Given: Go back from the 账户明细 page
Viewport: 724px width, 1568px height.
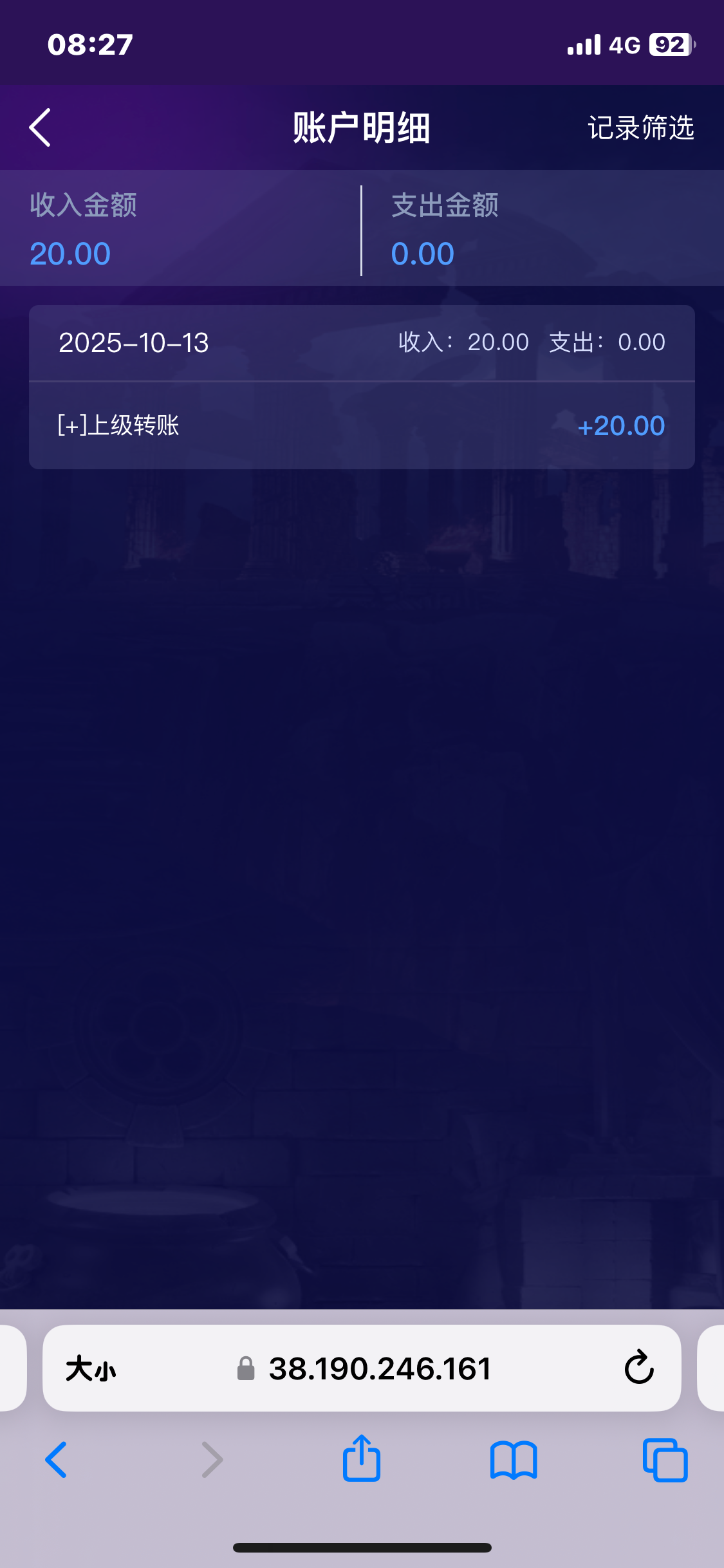Looking at the screenshot, I should [x=40, y=127].
